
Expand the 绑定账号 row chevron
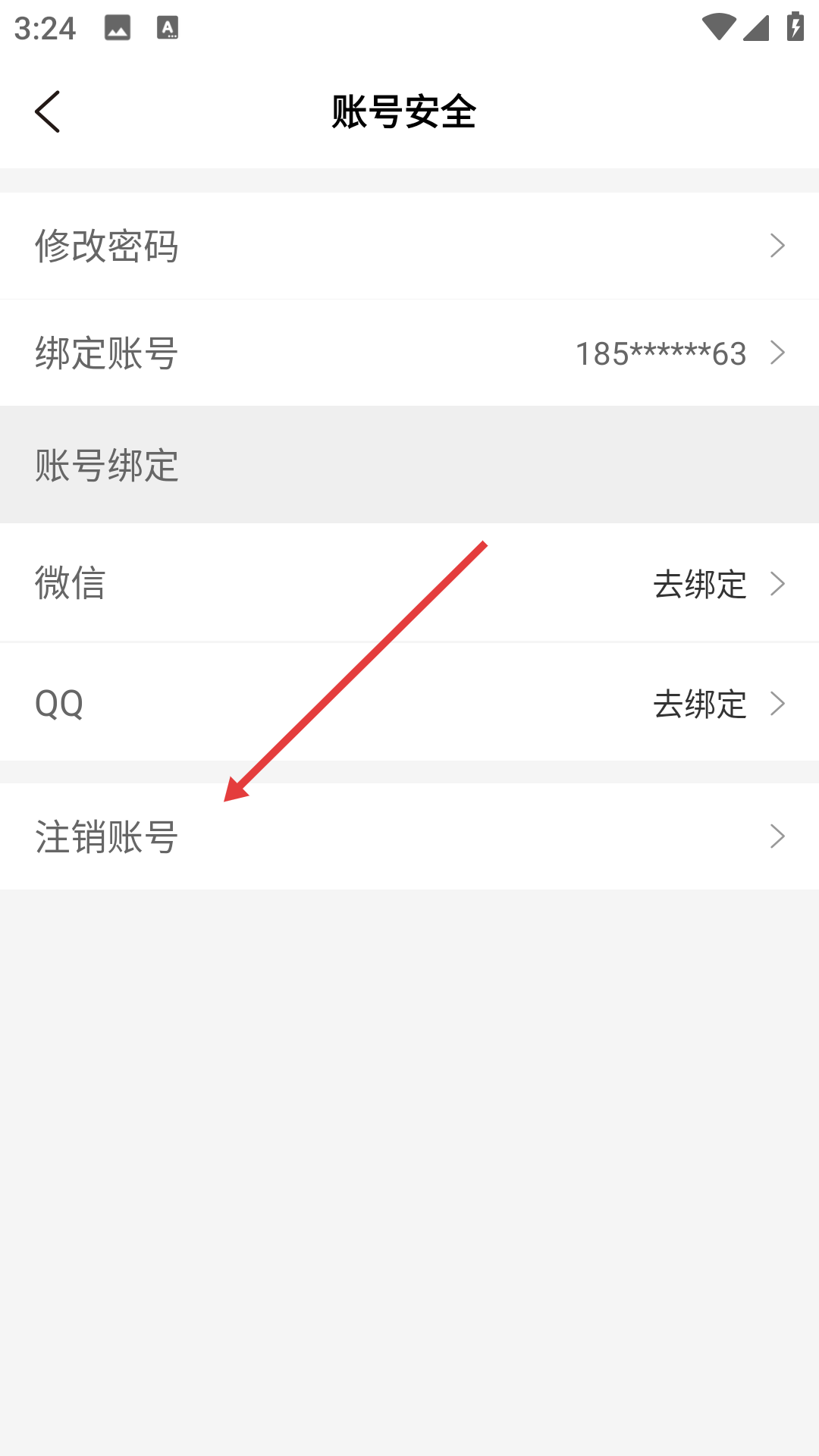(778, 353)
